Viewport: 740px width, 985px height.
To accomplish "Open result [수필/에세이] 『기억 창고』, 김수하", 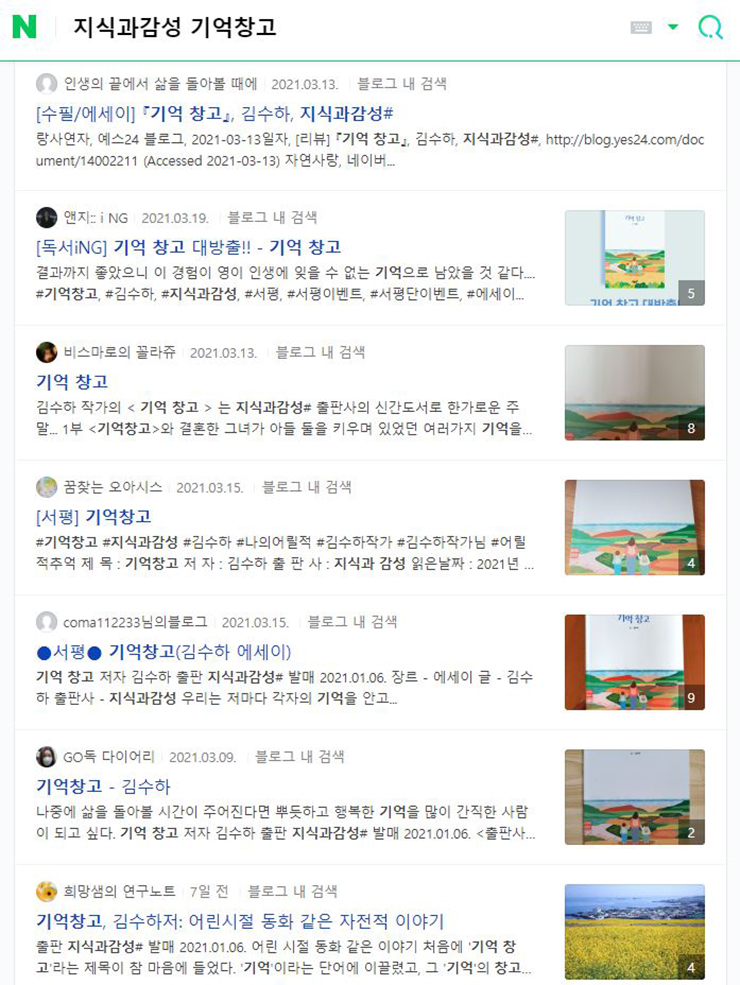I will 214,113.
